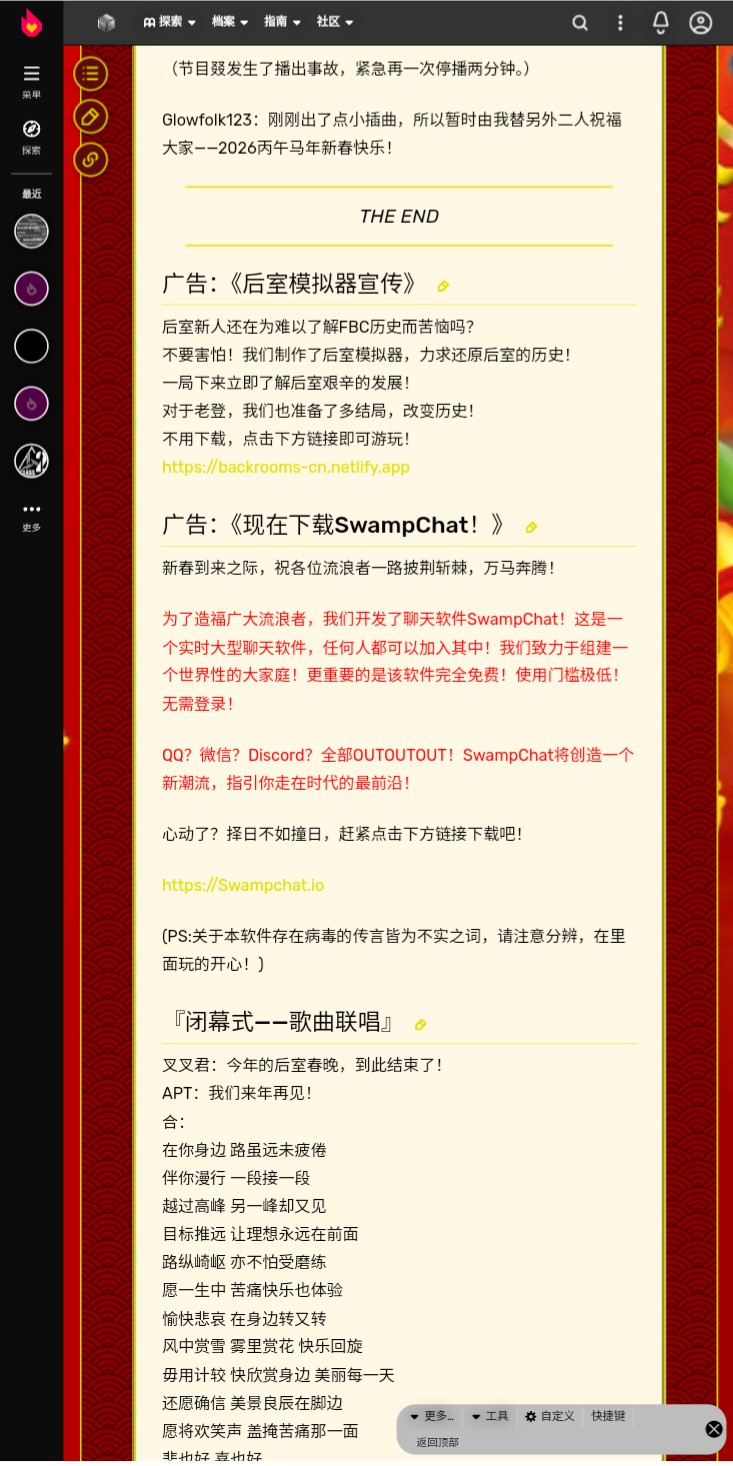Edit the 后室模拟器宣传 section

pos(443,286)
